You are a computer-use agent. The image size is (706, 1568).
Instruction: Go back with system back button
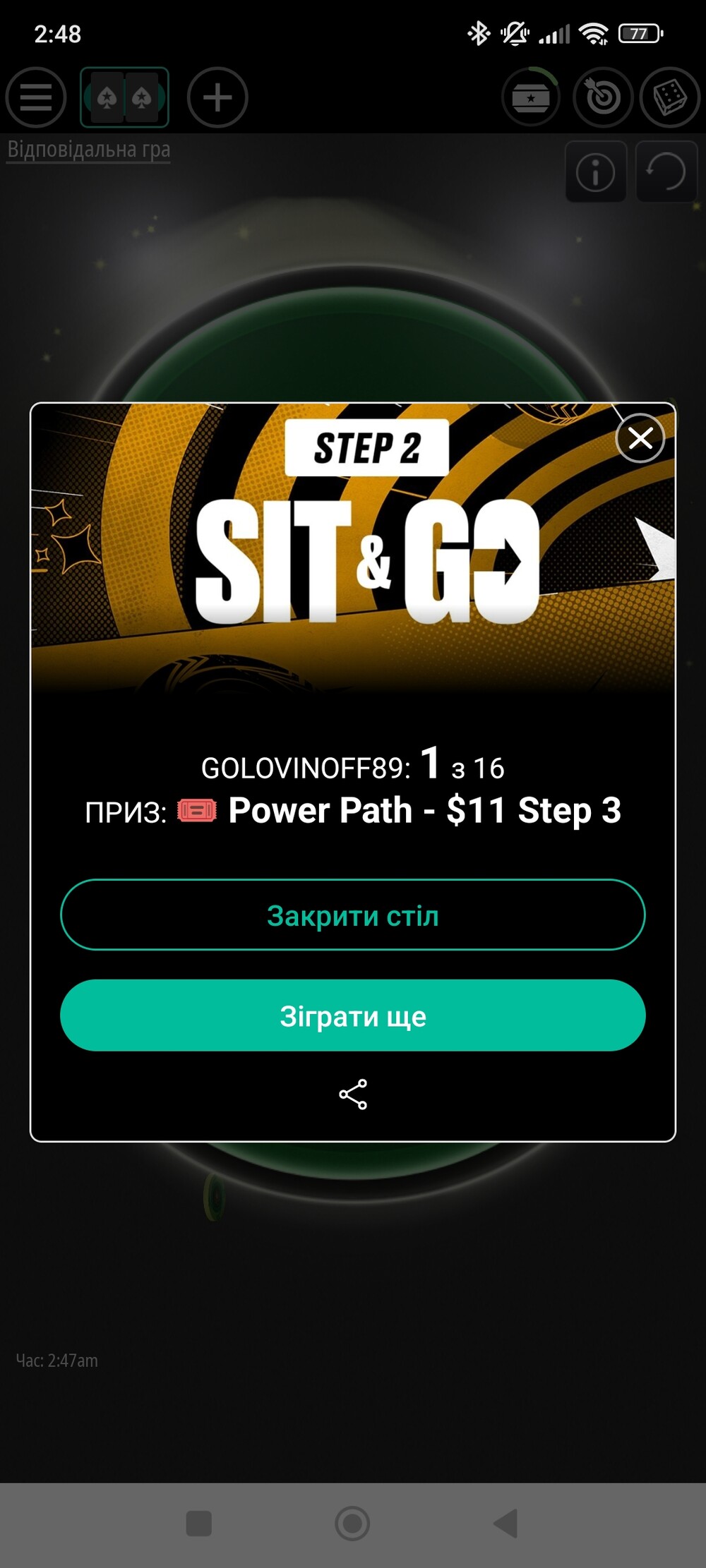506,1523
